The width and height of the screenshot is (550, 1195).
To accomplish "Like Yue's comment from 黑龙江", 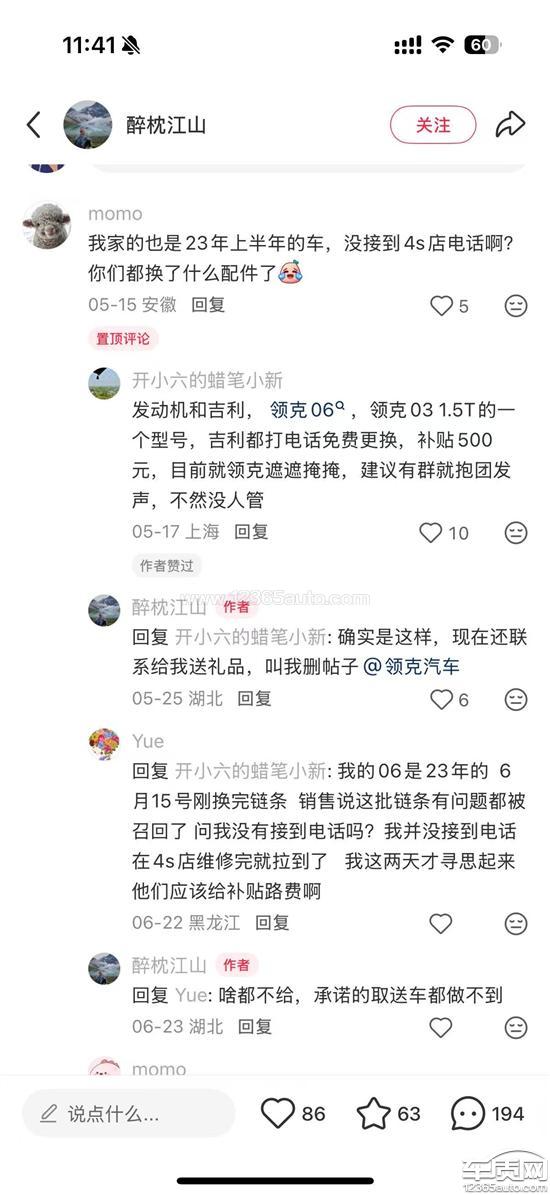I will [440, 923].
